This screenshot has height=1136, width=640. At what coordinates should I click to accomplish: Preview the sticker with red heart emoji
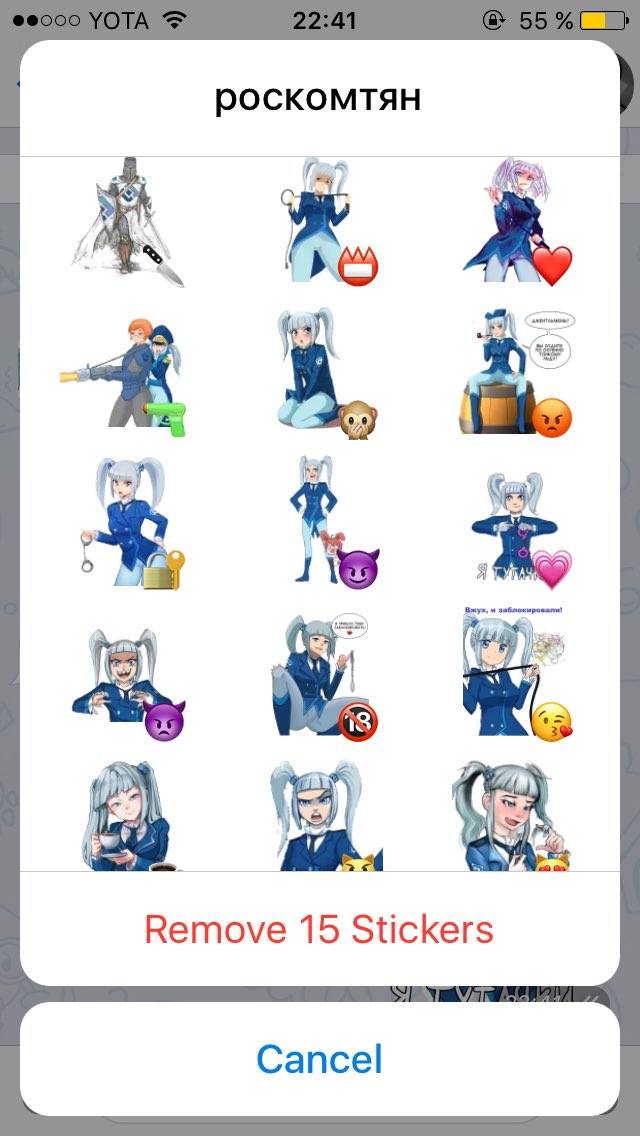tap(516, 222)
